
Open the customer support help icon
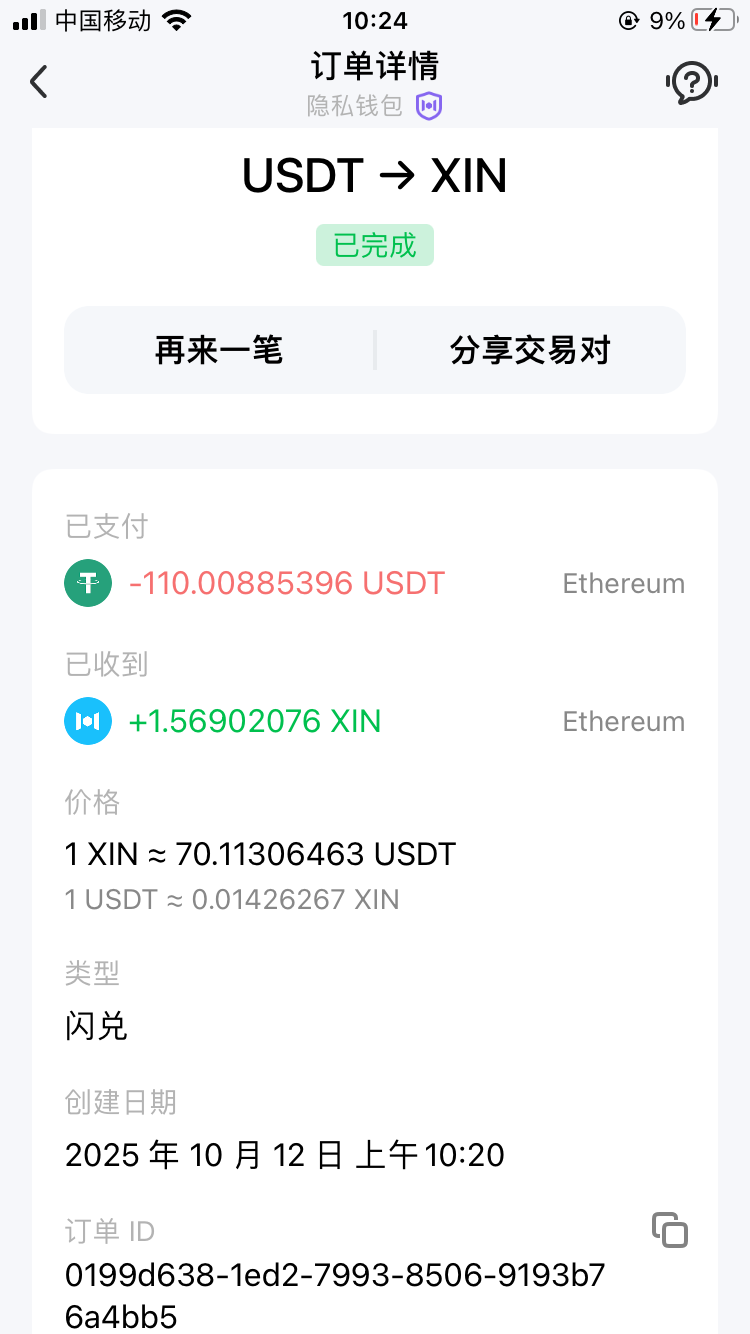point(691,82)
